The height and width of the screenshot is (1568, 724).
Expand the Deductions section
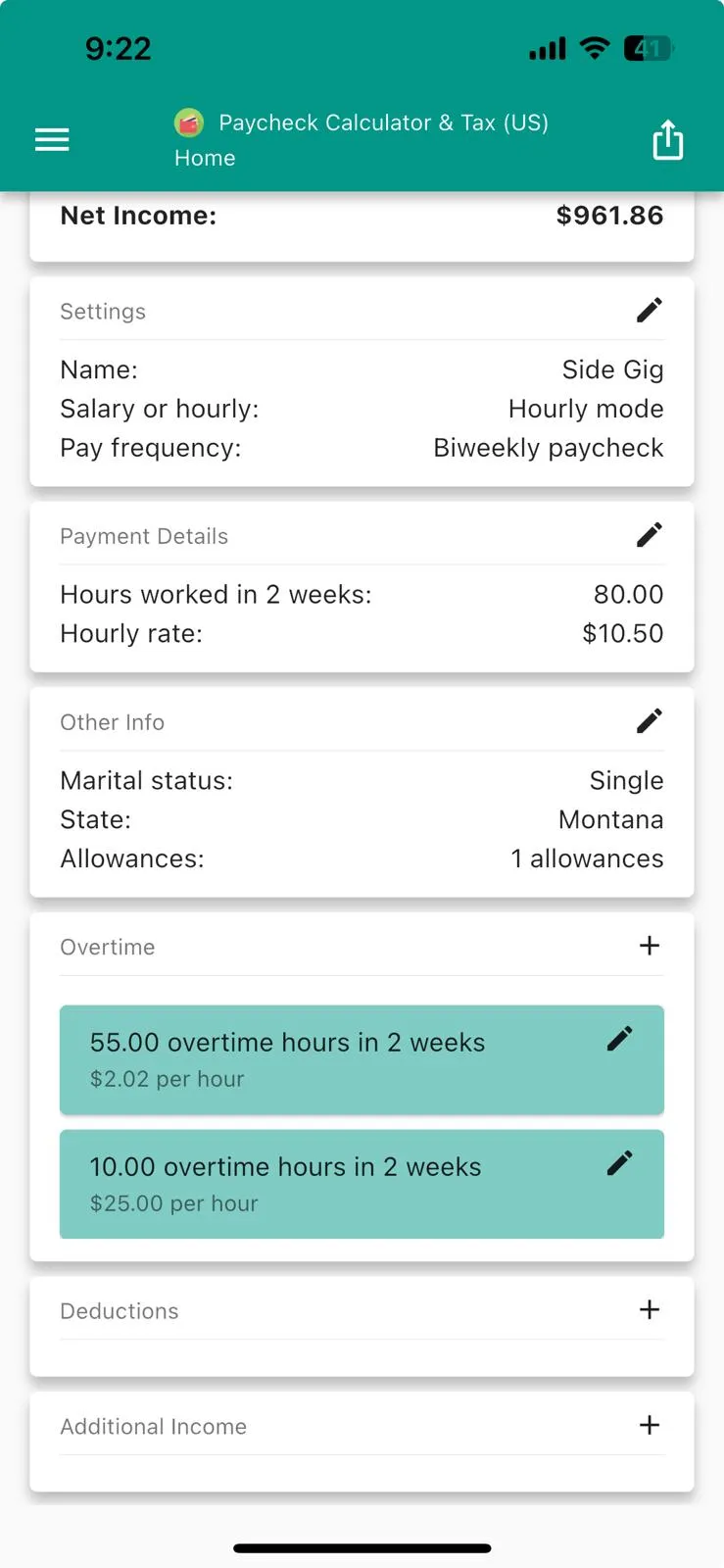649,1309
